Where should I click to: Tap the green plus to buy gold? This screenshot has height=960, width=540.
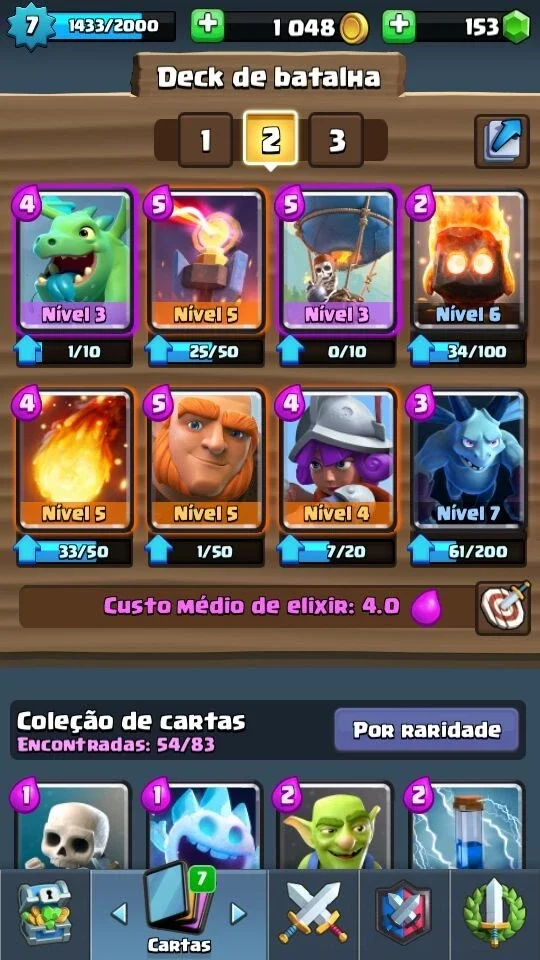(x=207, y=26)
